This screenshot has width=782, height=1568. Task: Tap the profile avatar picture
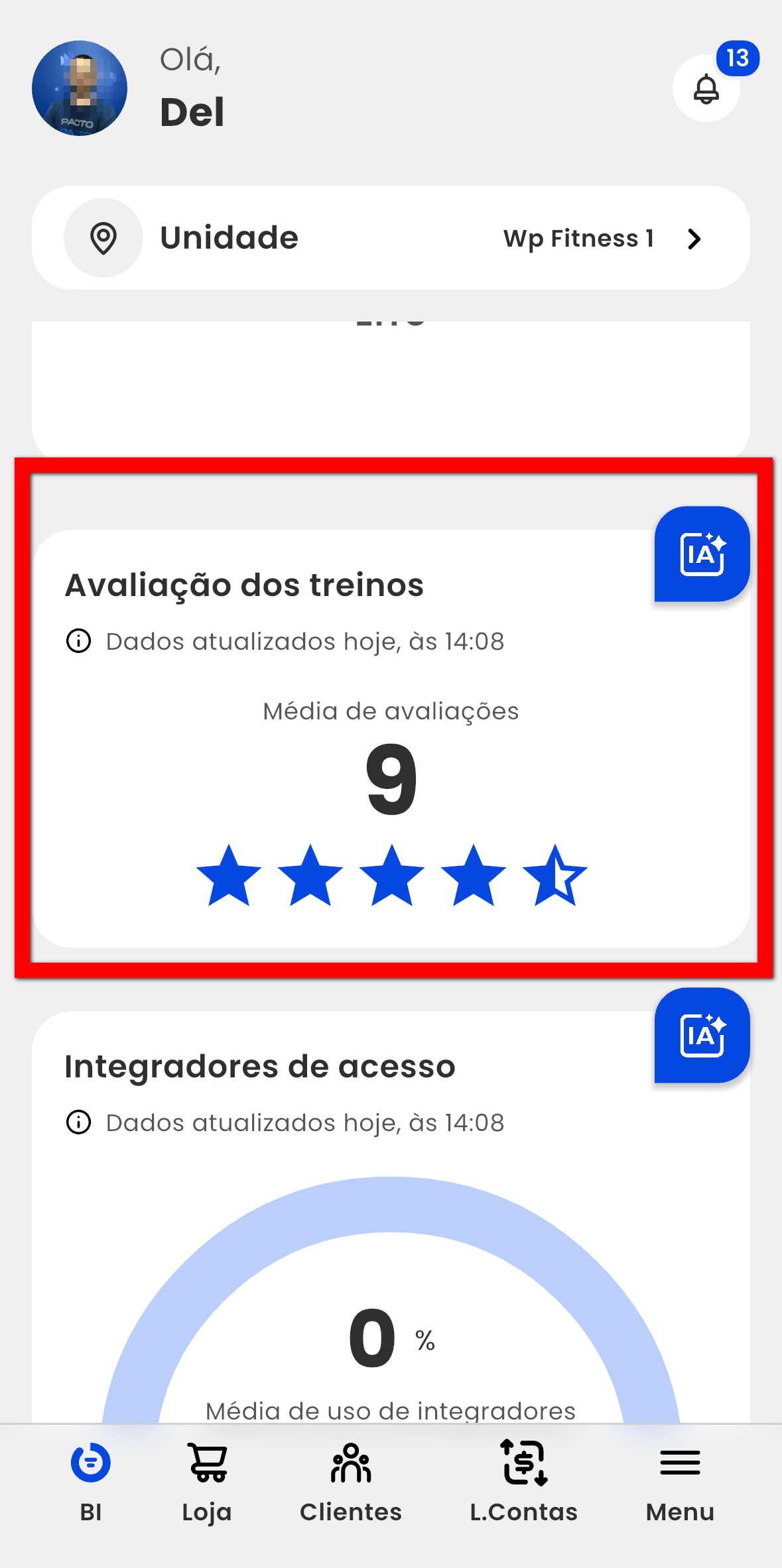(80, 88)
